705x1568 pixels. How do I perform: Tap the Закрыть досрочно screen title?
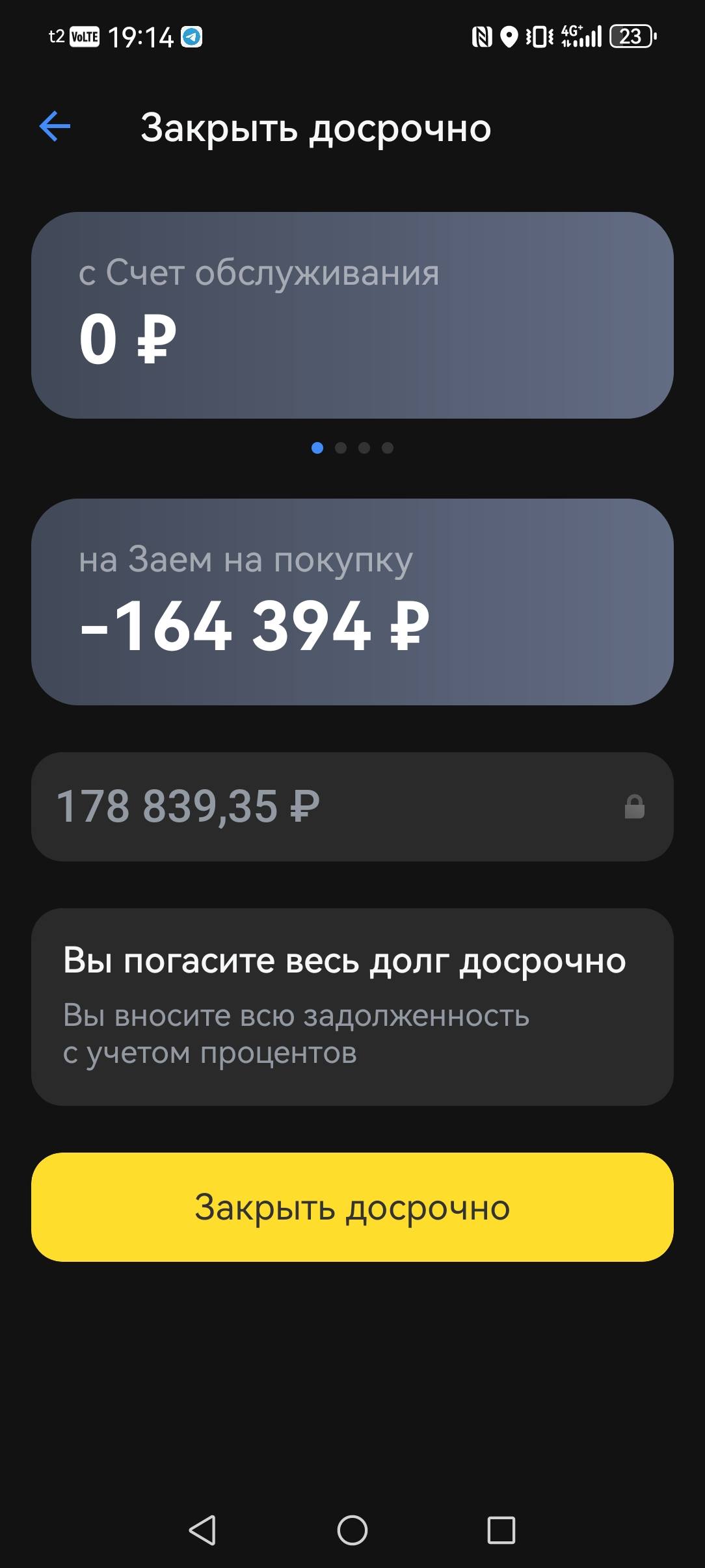(316, 127)
